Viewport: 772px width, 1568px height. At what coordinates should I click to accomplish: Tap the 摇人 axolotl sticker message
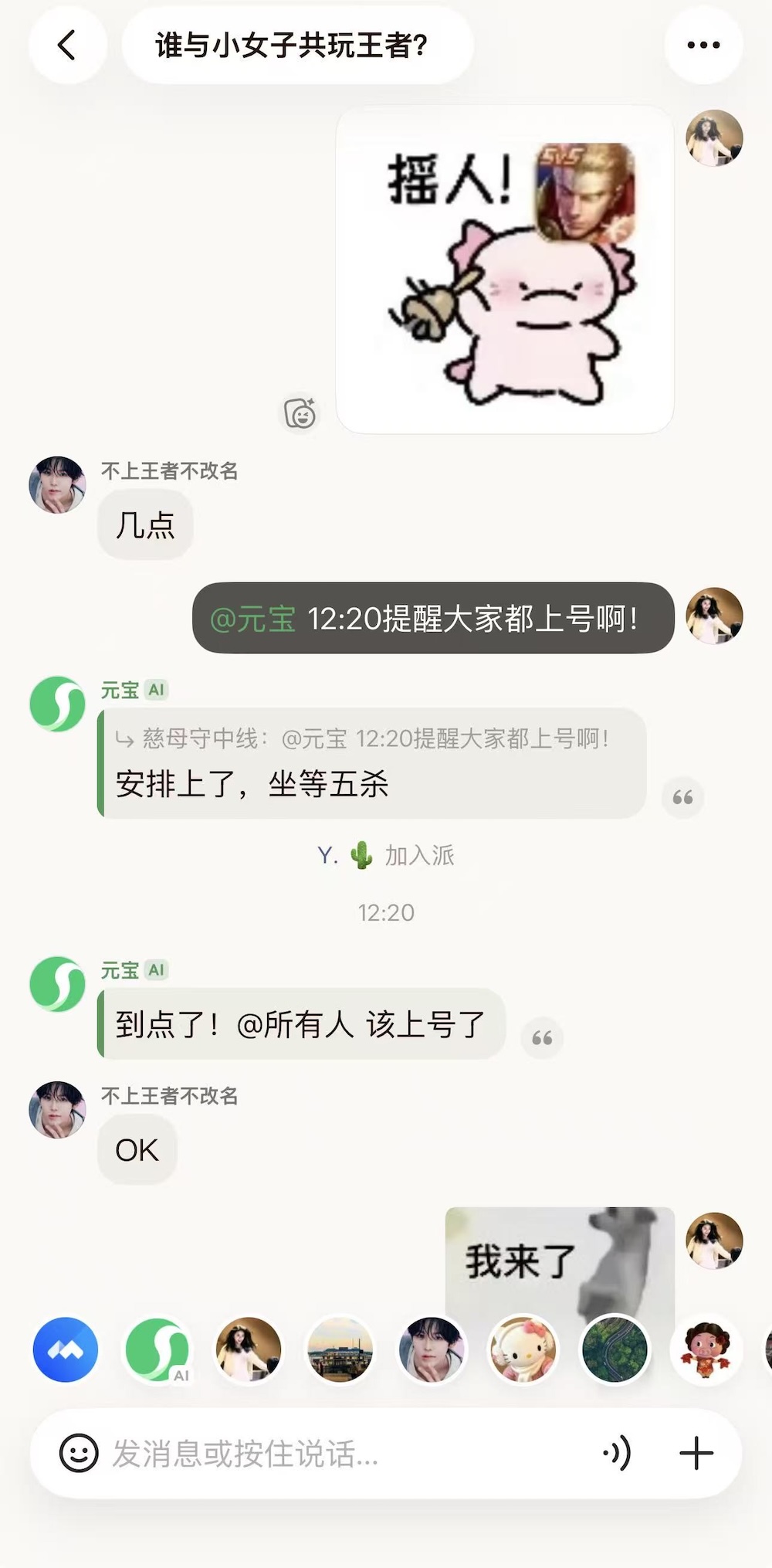(x=506, y=270)
